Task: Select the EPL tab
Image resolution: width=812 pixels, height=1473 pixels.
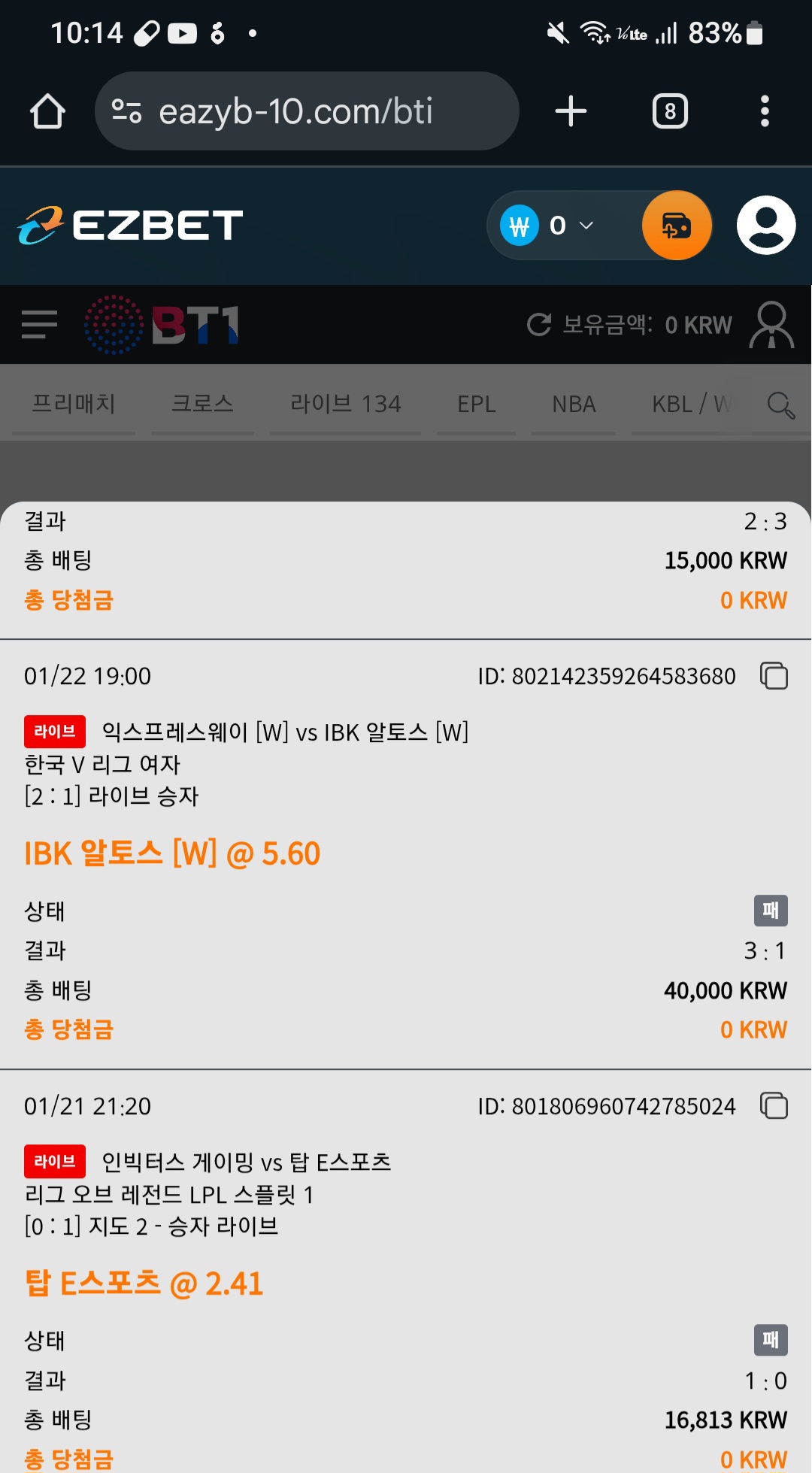Action: coord(477,404)
